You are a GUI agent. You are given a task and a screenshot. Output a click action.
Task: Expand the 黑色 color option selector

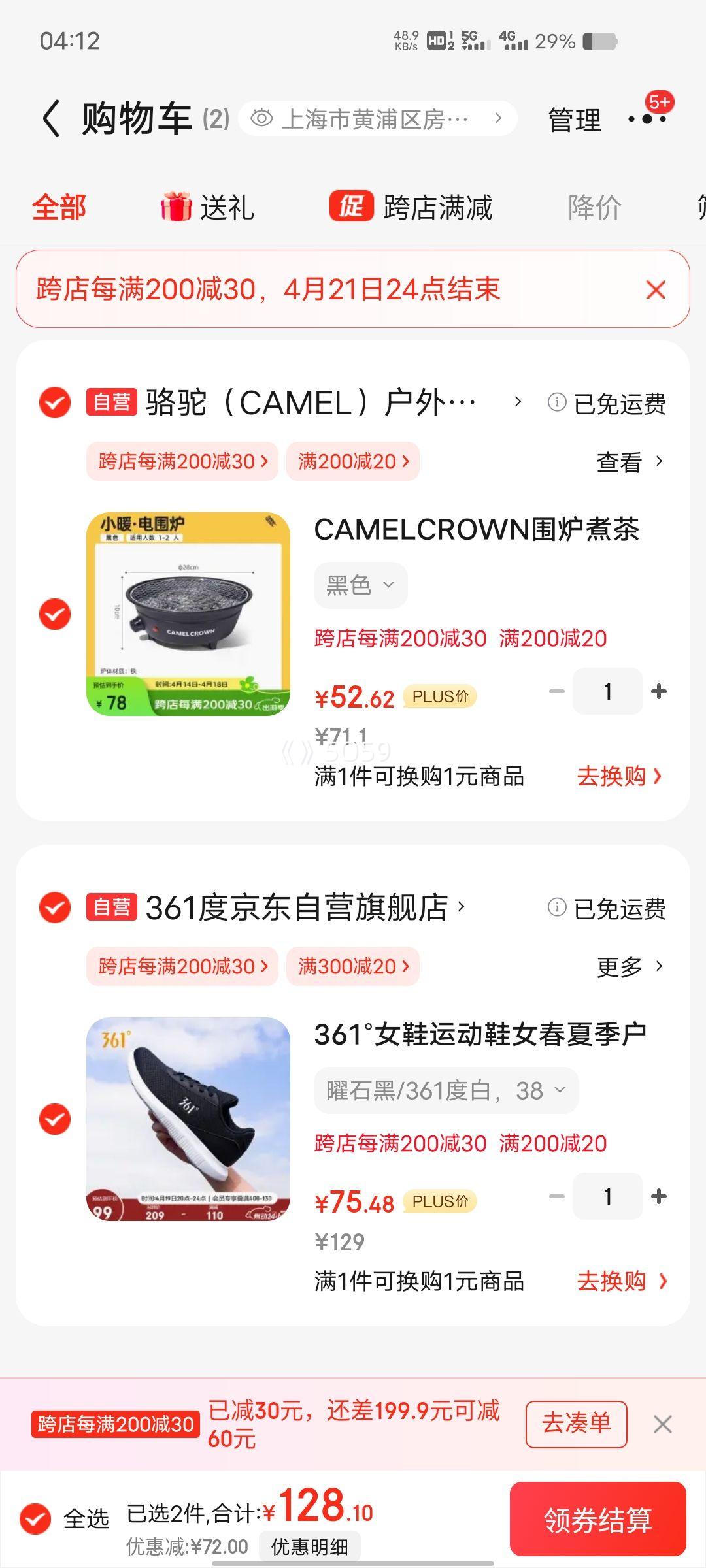click(360, 585)
